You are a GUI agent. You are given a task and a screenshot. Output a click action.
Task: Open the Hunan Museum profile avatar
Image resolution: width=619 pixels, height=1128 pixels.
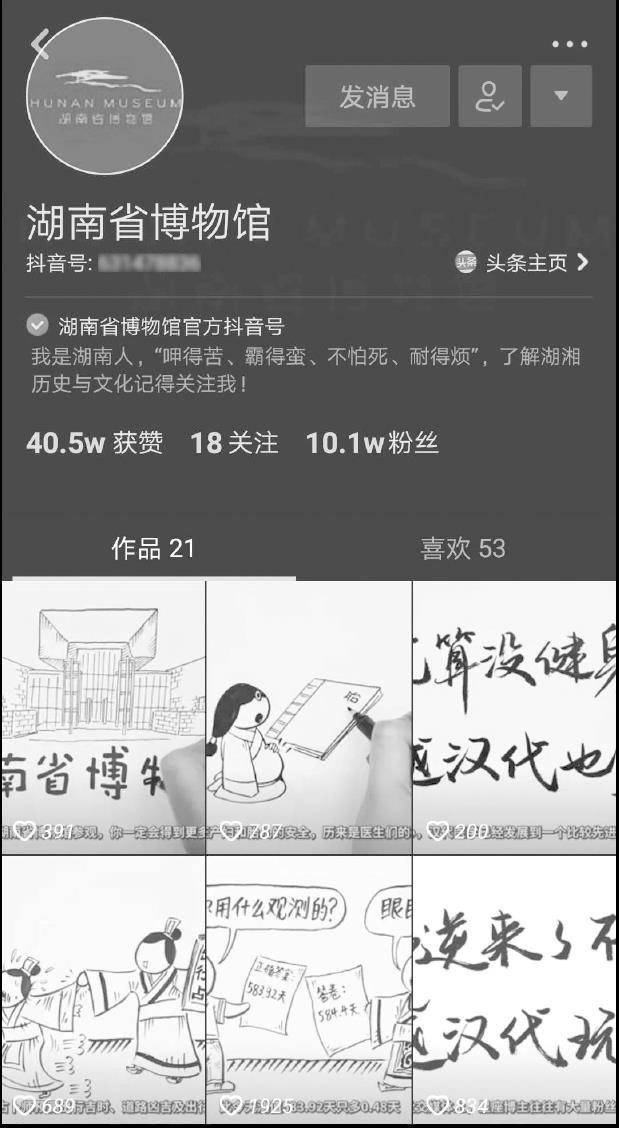105,97
